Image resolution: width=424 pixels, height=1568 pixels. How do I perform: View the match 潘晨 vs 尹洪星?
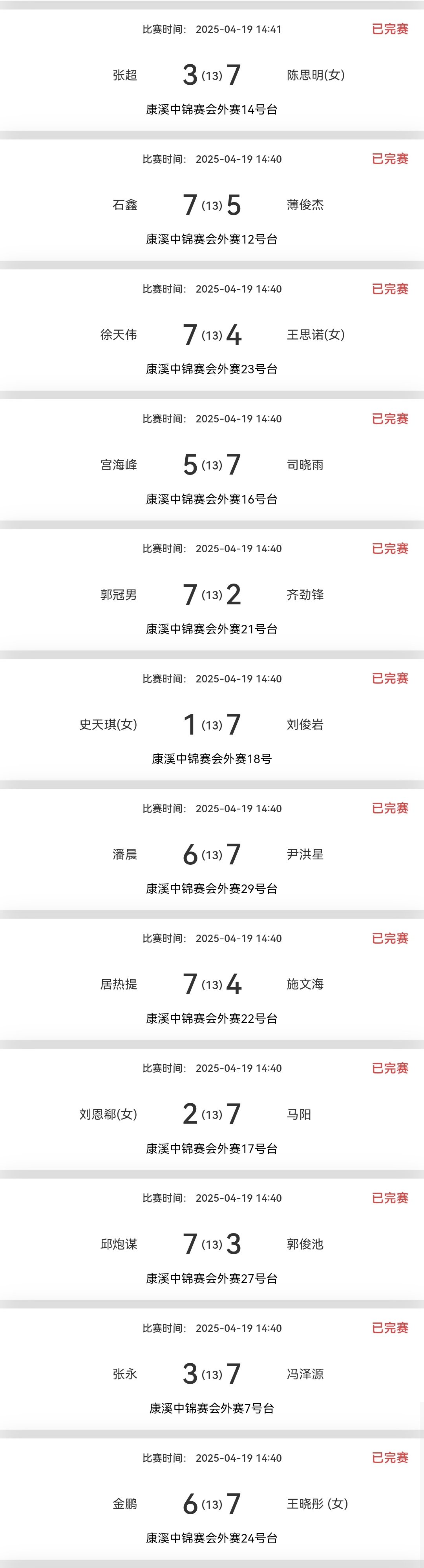[211, 855]
